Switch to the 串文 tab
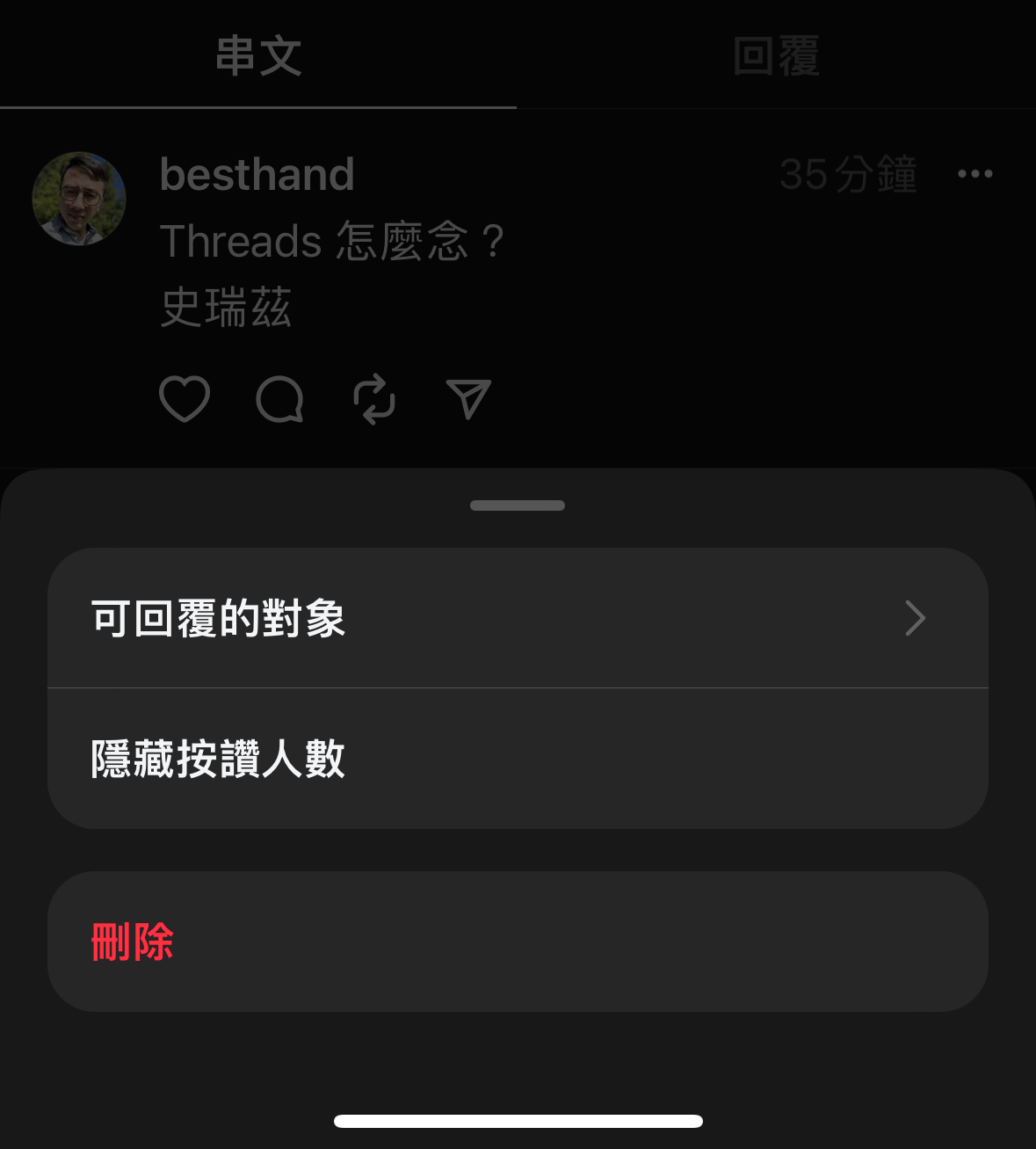The image size is (1036, 1149). pos(258,55)
